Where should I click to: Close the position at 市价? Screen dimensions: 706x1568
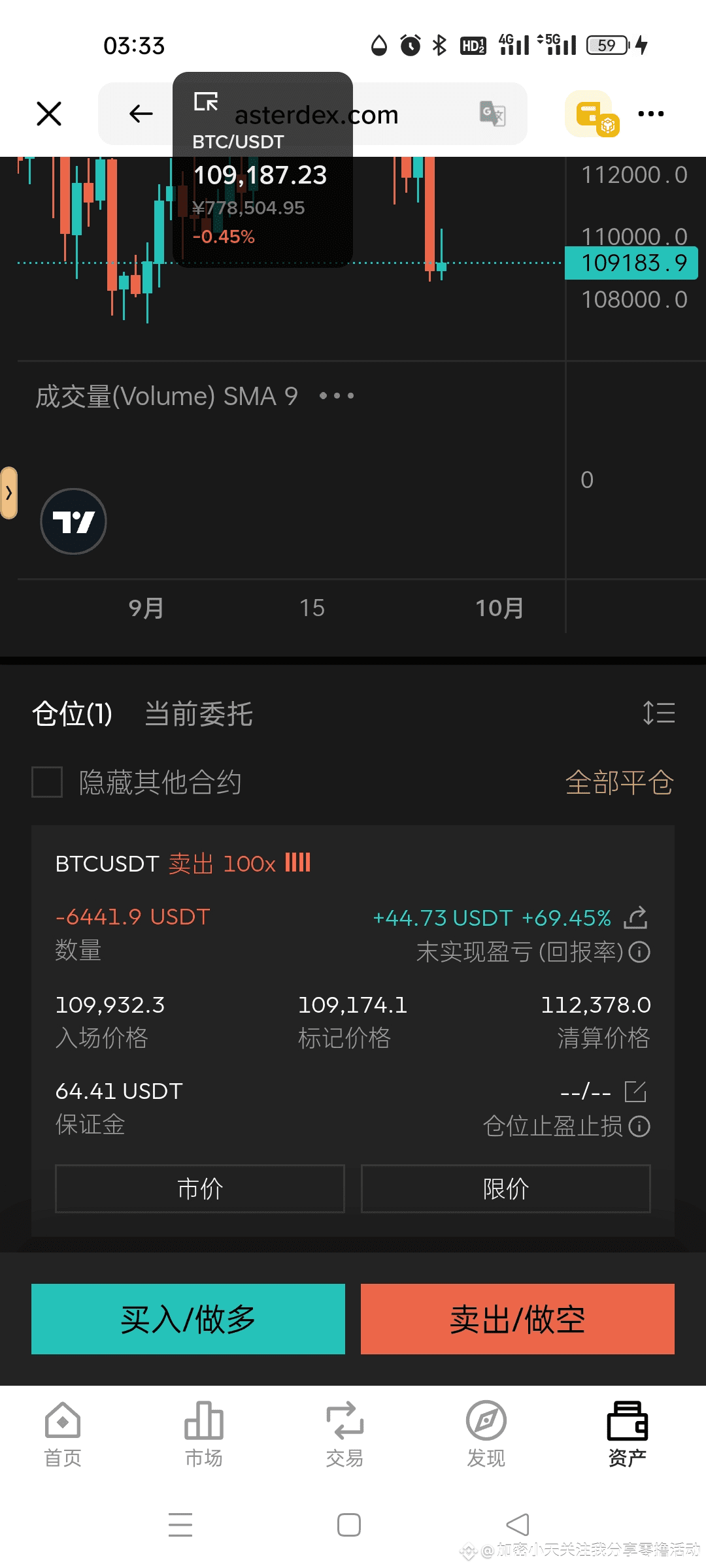[200, 1188]
